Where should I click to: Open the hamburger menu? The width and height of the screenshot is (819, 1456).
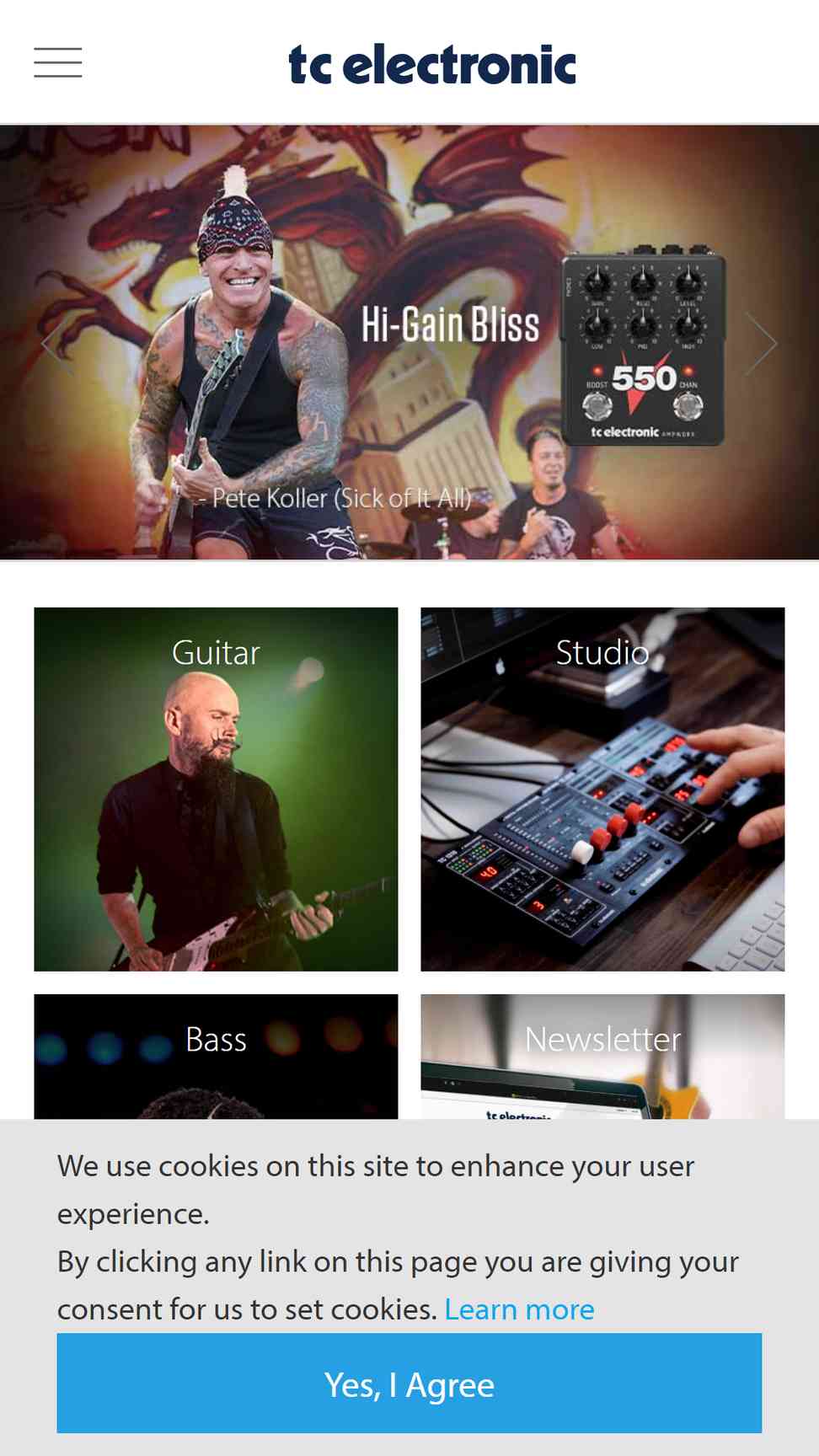point(58,63)
